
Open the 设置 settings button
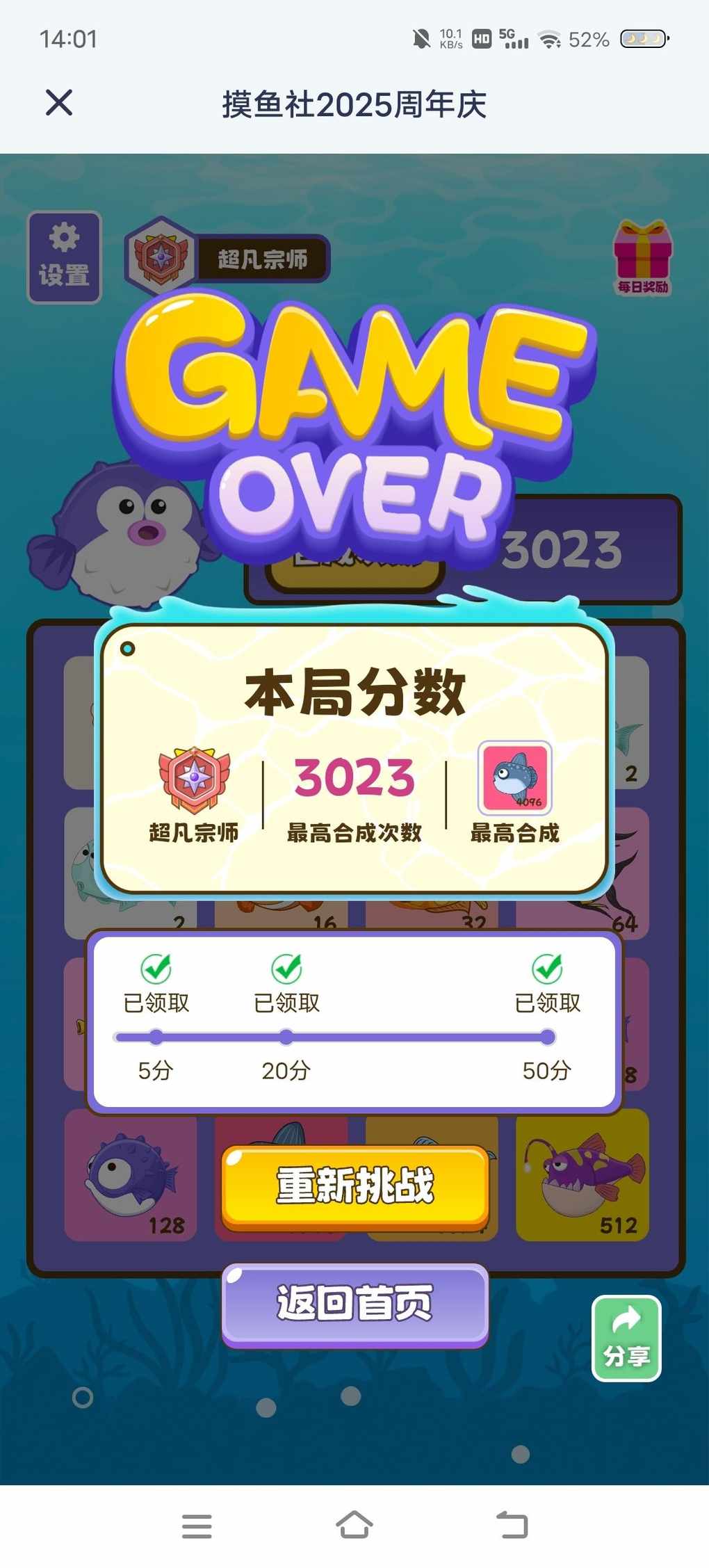pyautogui.click(x=64, y=257)
